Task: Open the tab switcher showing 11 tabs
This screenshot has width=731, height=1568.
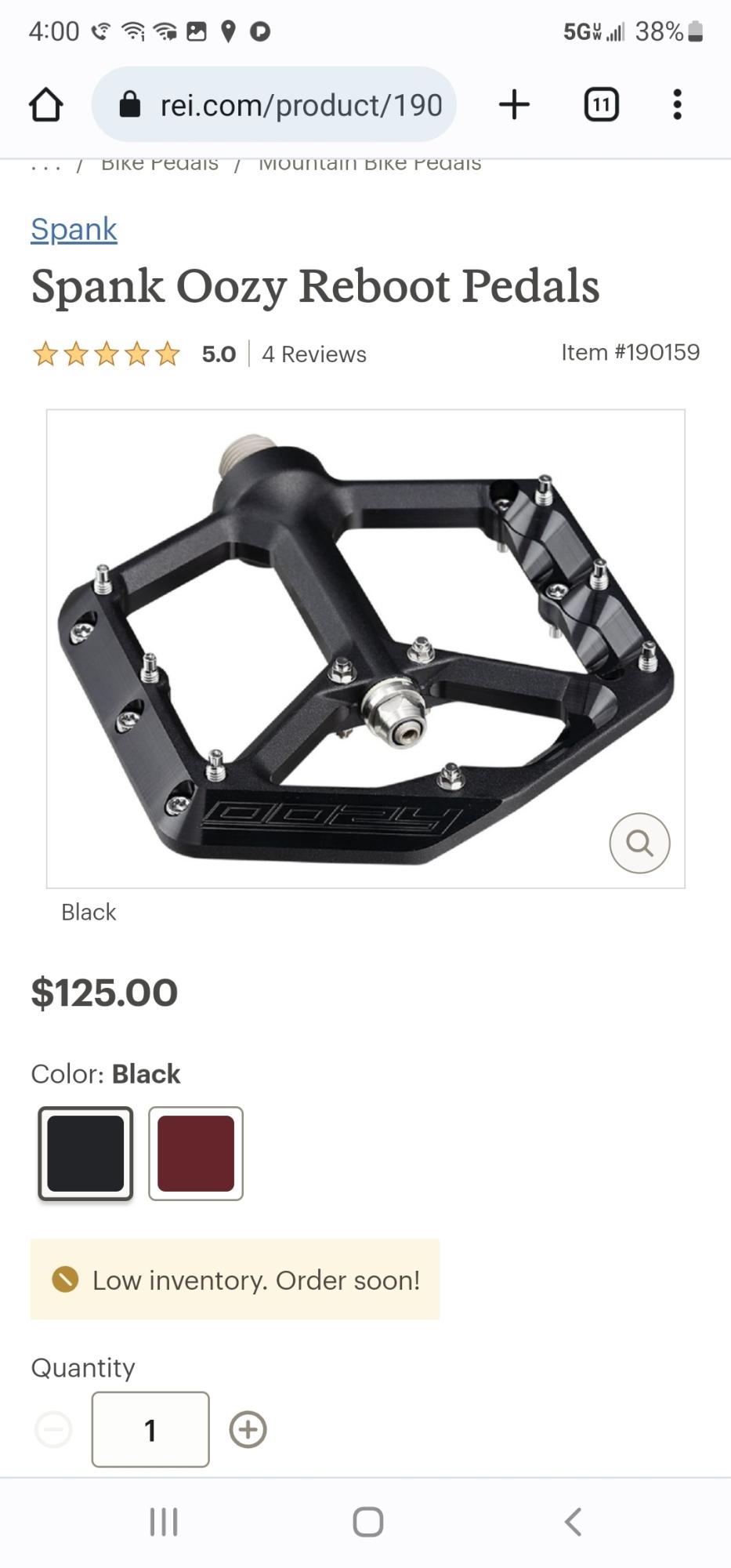Action: 601,105
